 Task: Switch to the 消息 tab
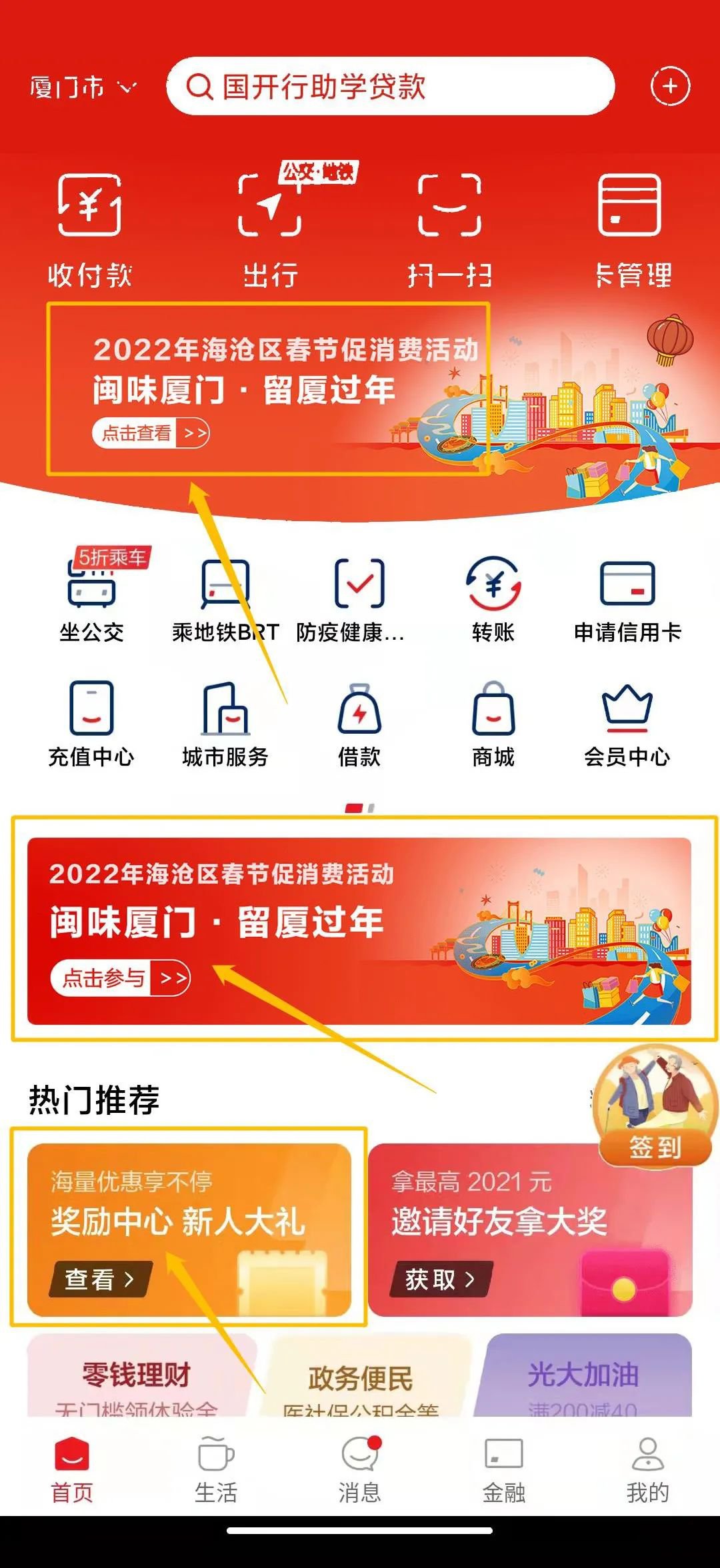click(x=360, y=1471)
